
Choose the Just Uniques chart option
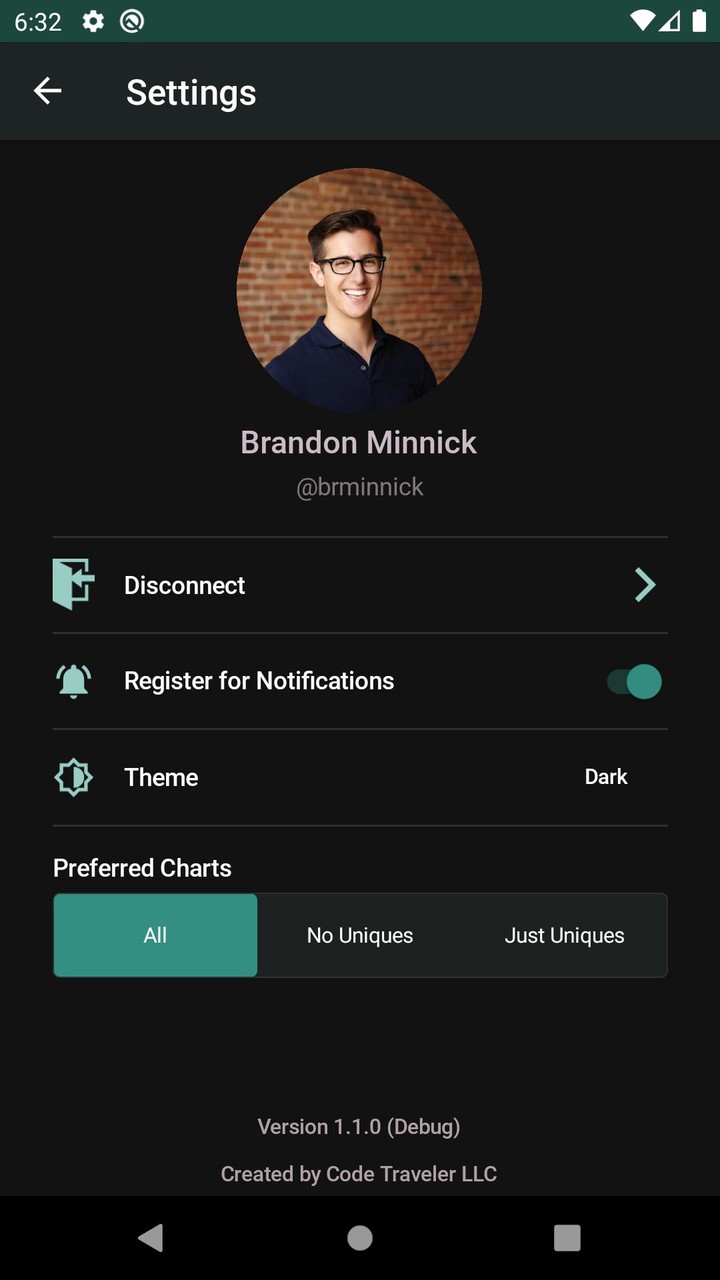[x=564, y=935]
